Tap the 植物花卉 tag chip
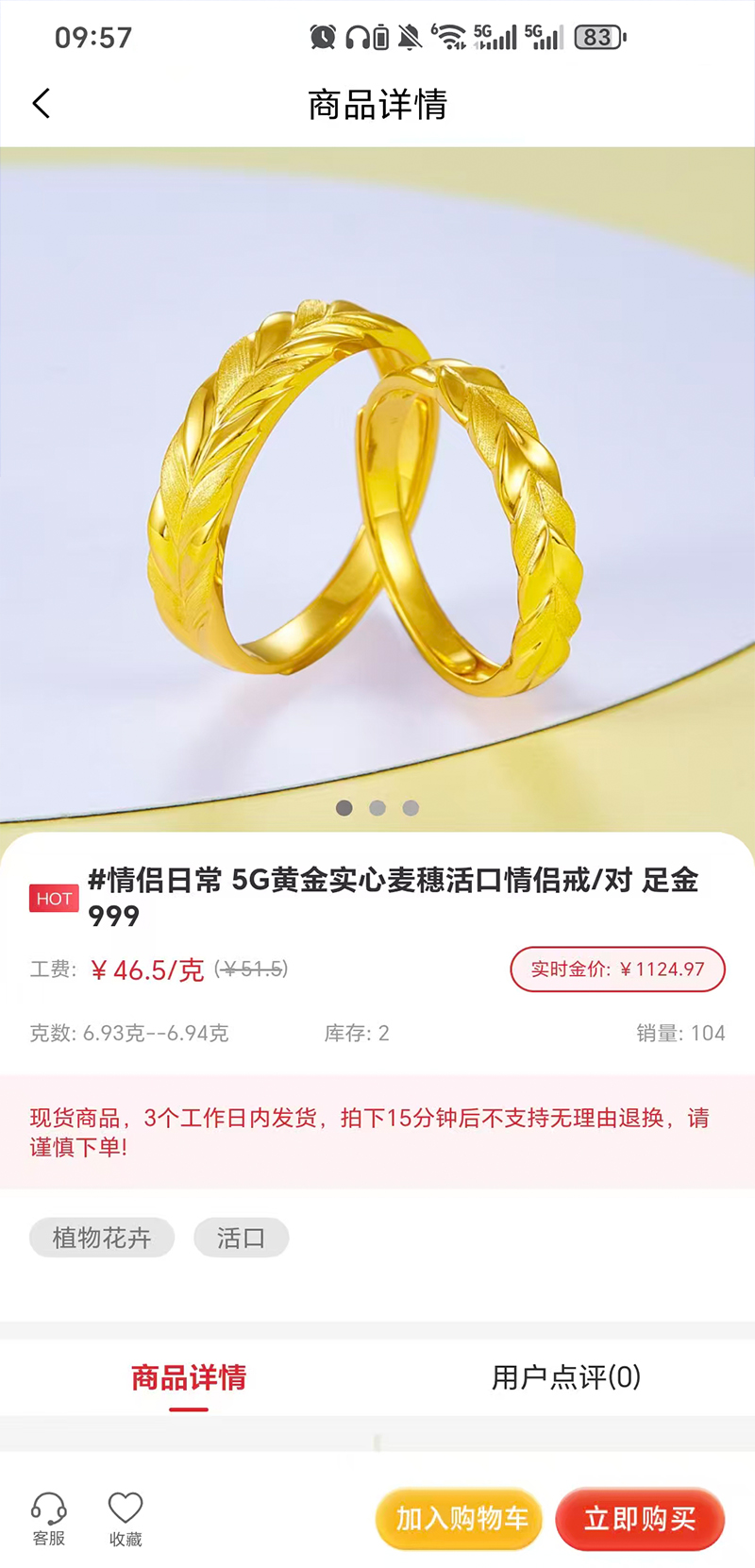Image resolution: width=755 pixels, height=1568 pixels. point(102,1238)
